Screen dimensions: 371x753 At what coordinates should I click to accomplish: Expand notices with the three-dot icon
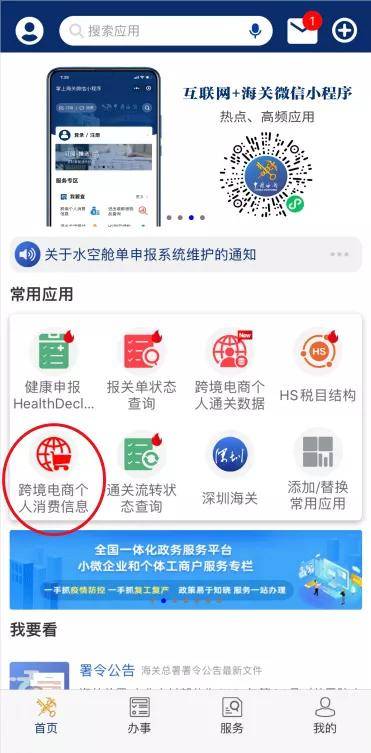click(x=339, y=254)
